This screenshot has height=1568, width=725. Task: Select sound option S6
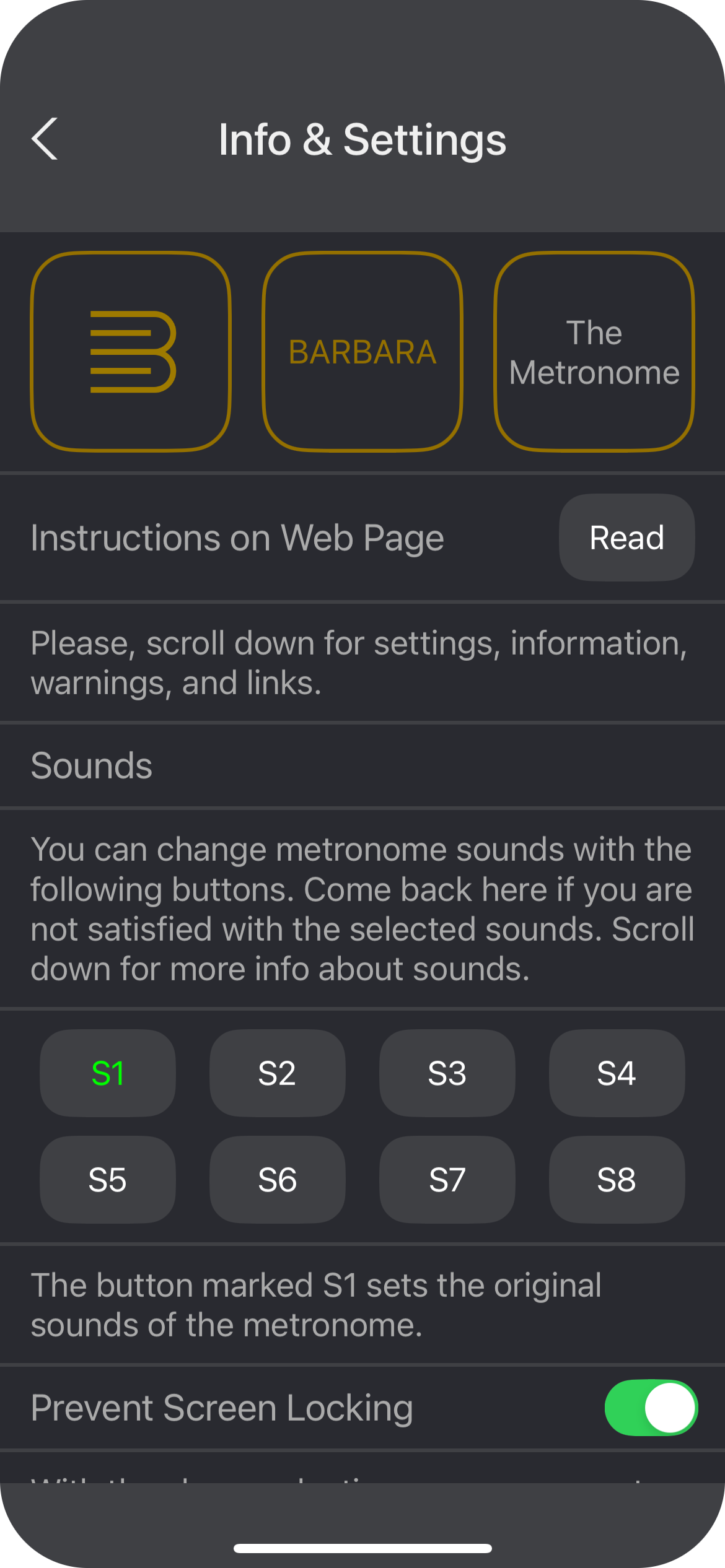click(x=277, y=1180)
